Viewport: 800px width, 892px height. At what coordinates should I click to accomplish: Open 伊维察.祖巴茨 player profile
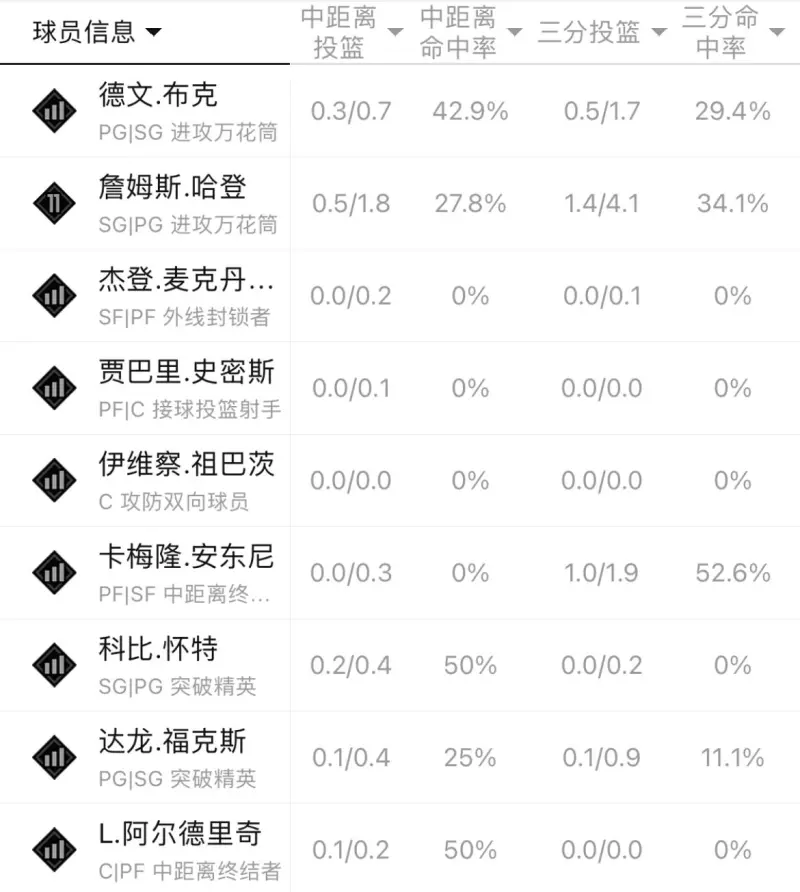[x=186, y=465]
